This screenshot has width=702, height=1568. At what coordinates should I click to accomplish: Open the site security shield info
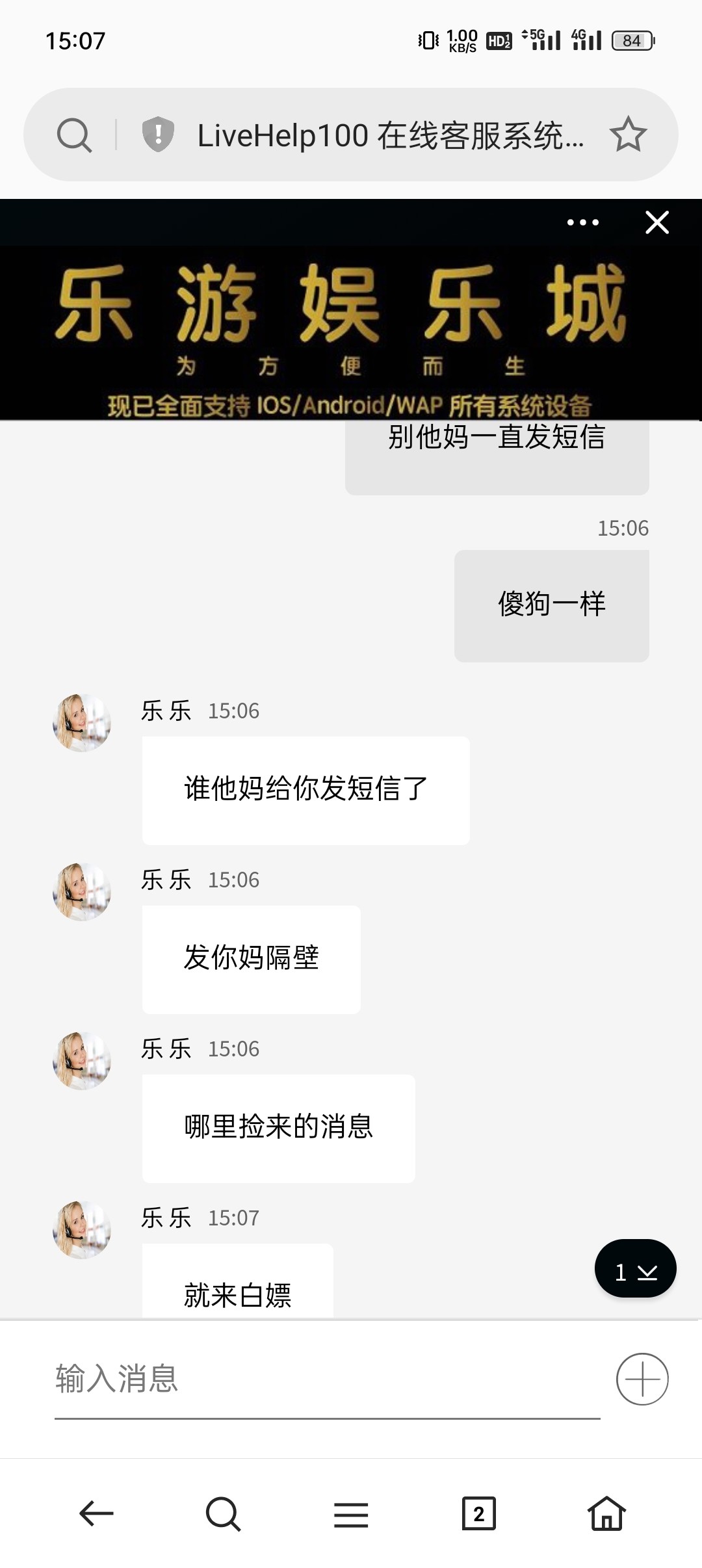coord(158,135)
